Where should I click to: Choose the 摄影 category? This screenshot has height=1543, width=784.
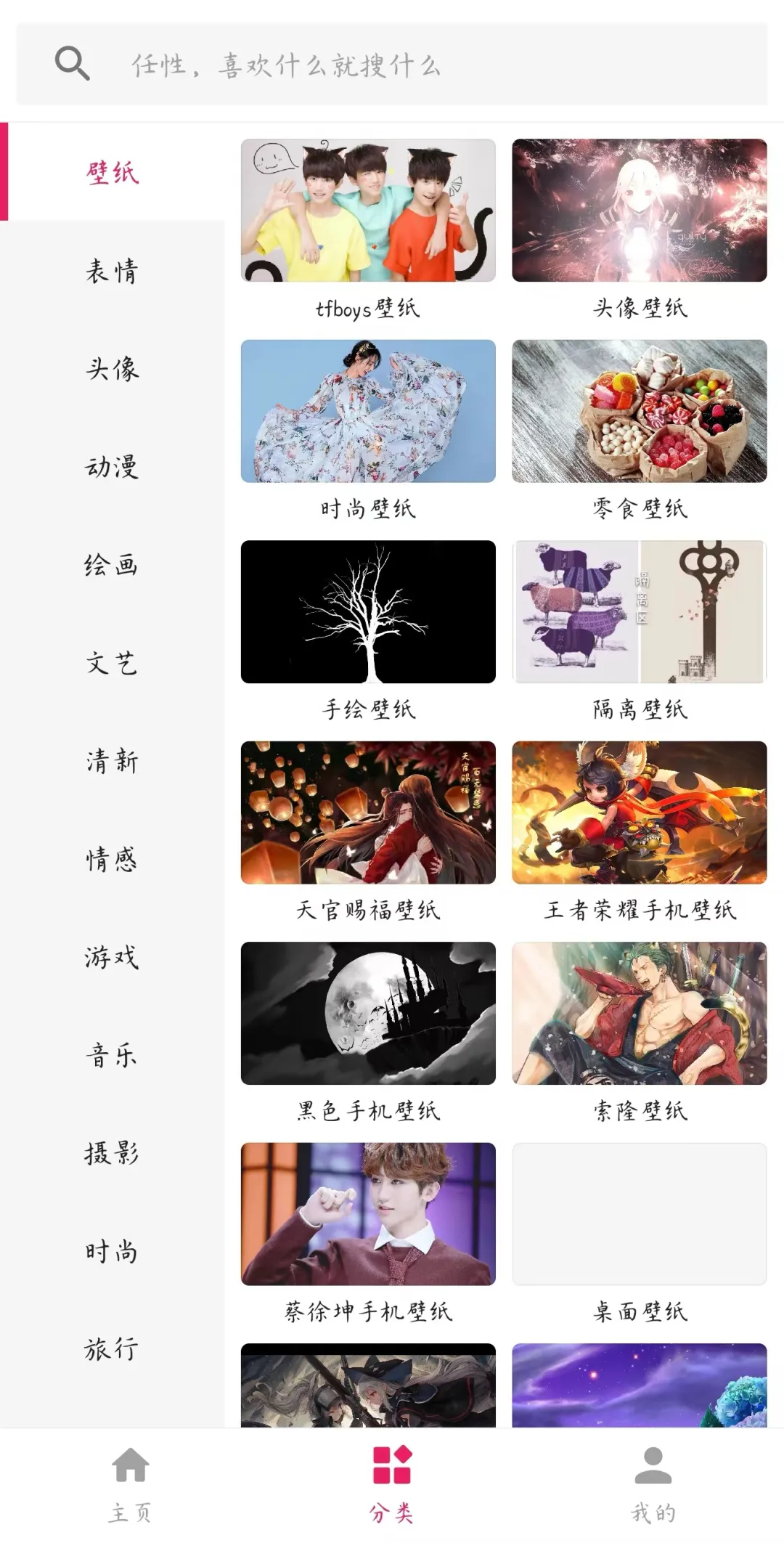point(112,1153)
